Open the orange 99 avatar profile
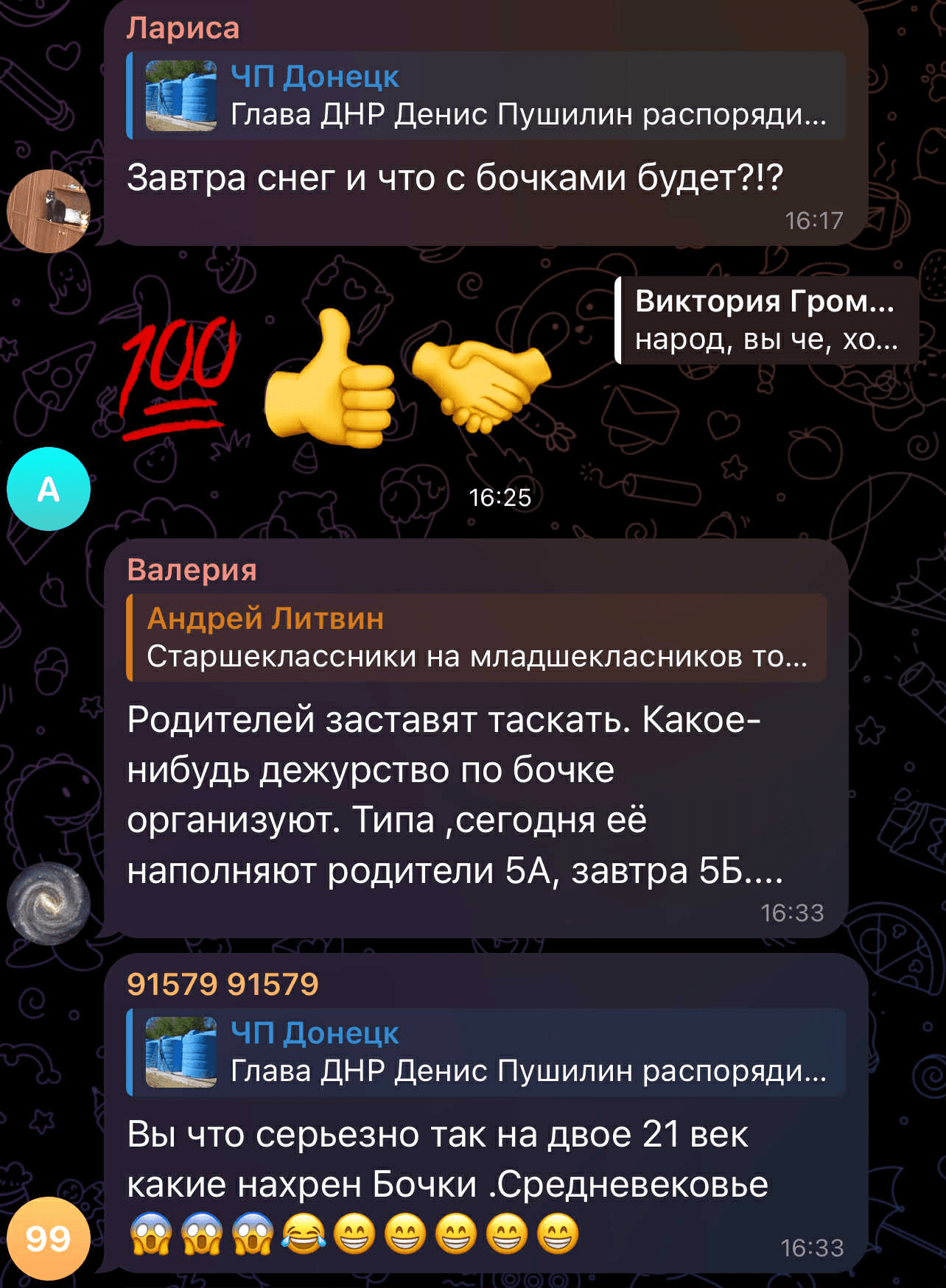Viewport: 946px width, 1288px height. 49,1239
